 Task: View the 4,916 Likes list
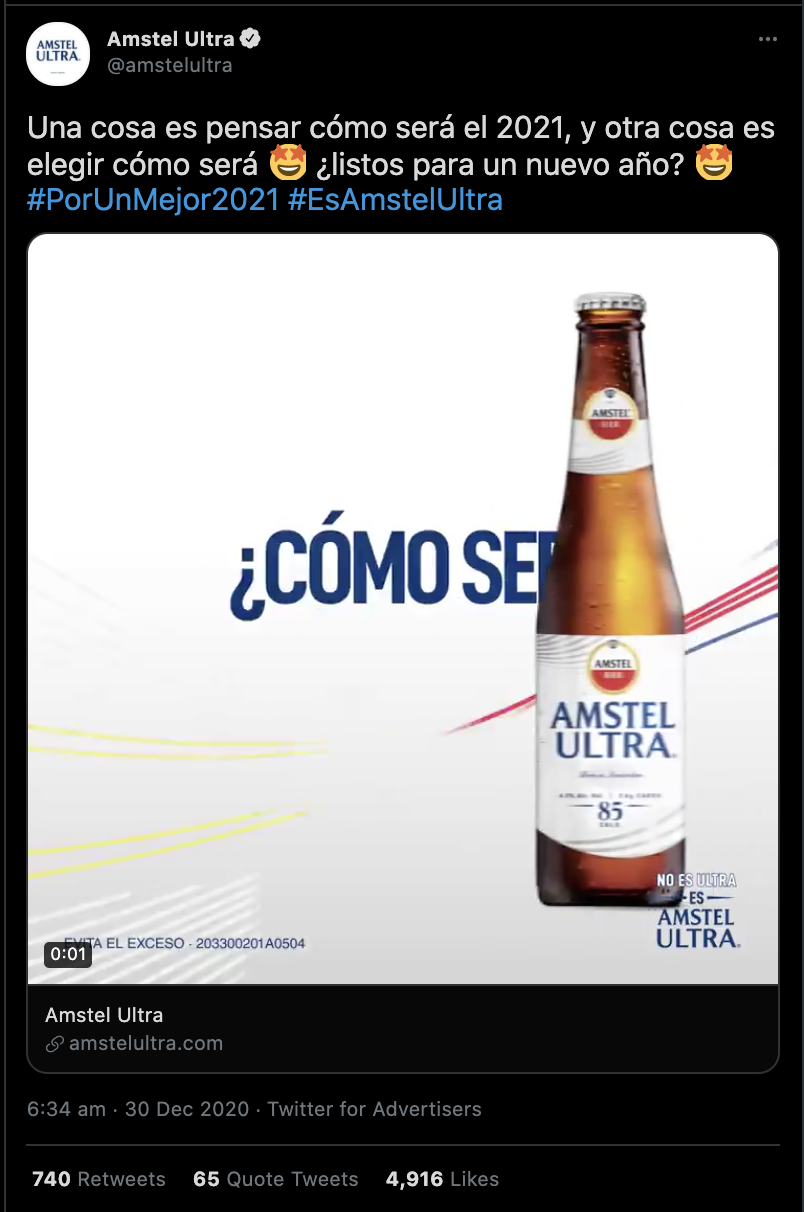[442, 1180]
